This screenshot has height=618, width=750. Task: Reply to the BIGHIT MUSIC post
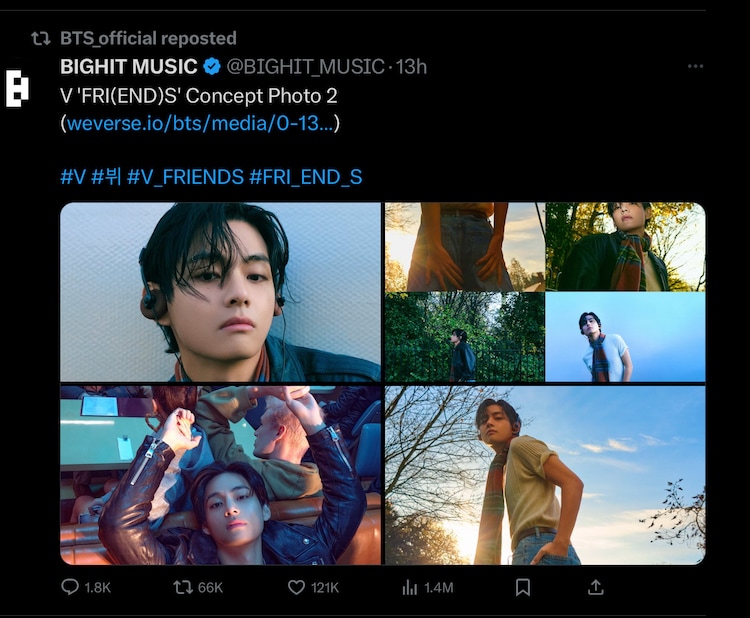pyautogui.click(x=71, y=587)
